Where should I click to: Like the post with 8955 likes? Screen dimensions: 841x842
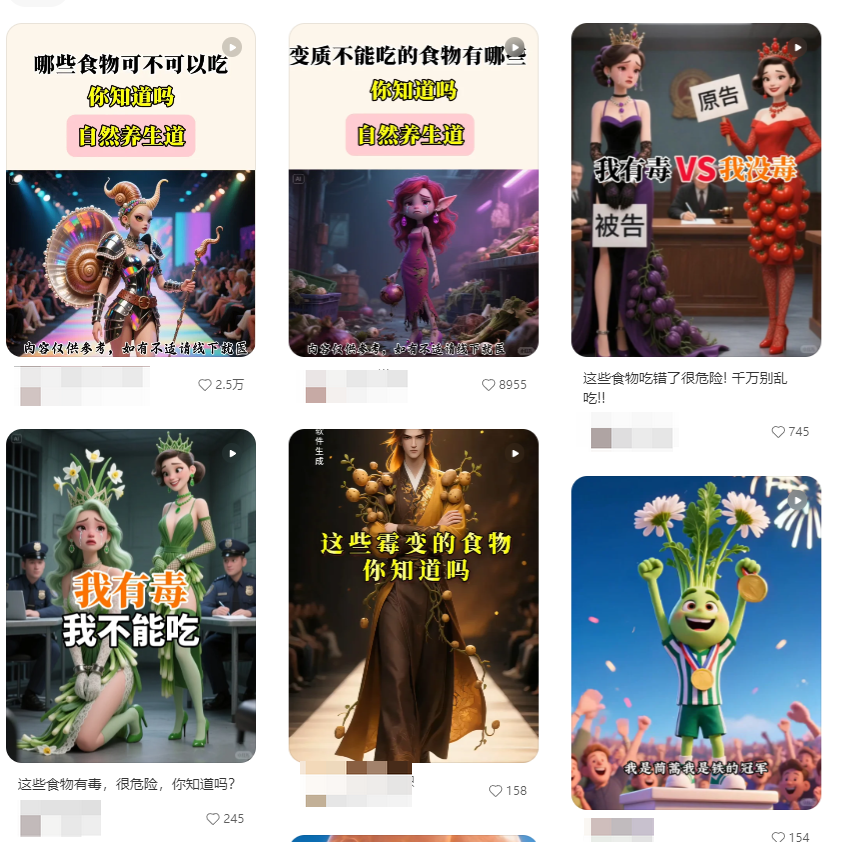click(488, 385)
